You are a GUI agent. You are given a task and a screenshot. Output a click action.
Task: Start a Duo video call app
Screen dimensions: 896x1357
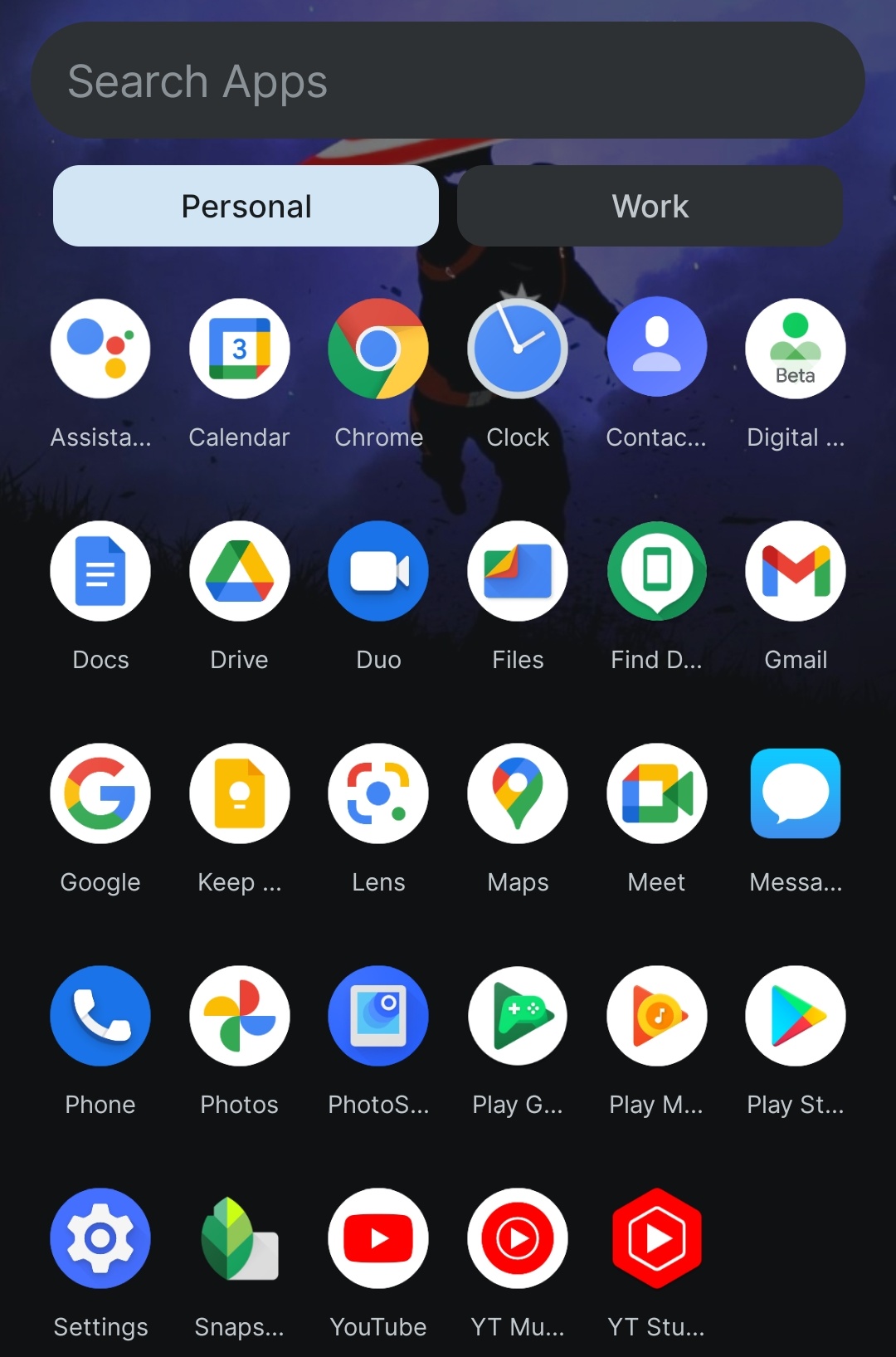pyautogui.click(x=378, y=571)
